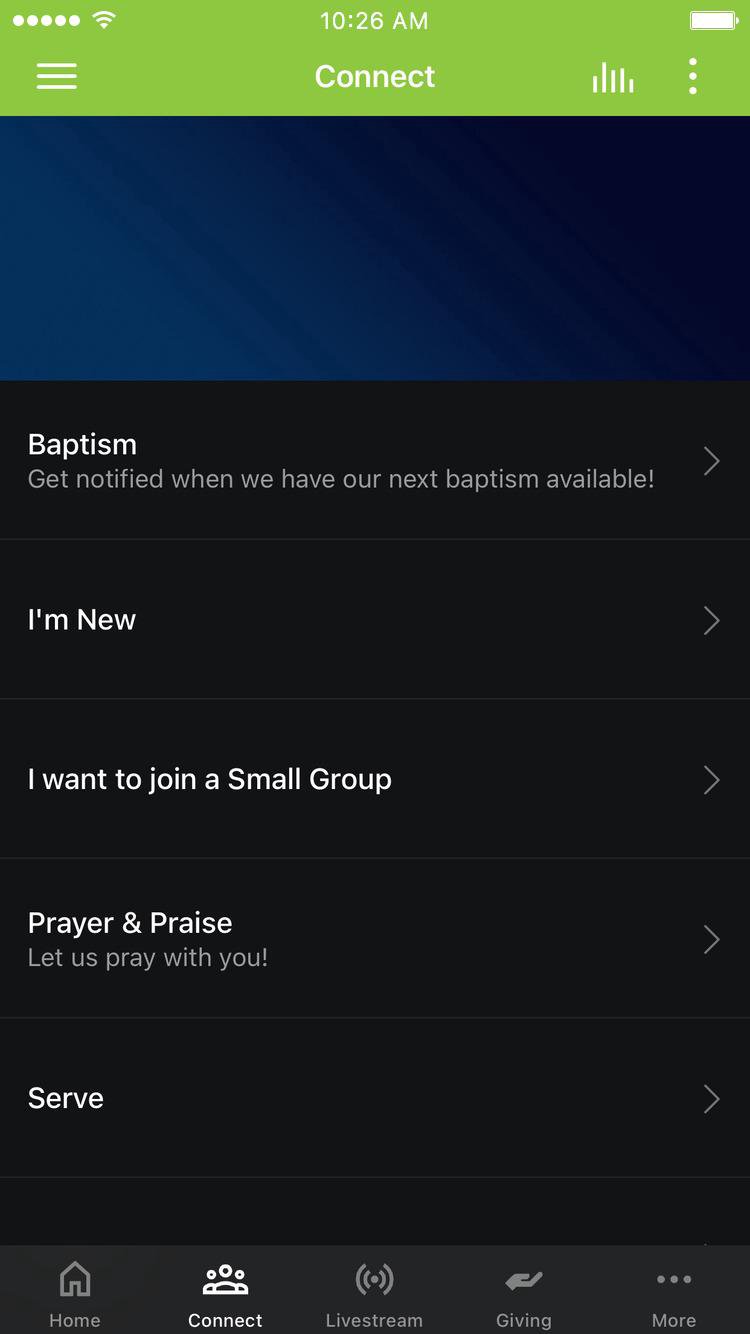Switch to the Giving tab
Screen dimensions: 750x1334
tap(524, 1293)
